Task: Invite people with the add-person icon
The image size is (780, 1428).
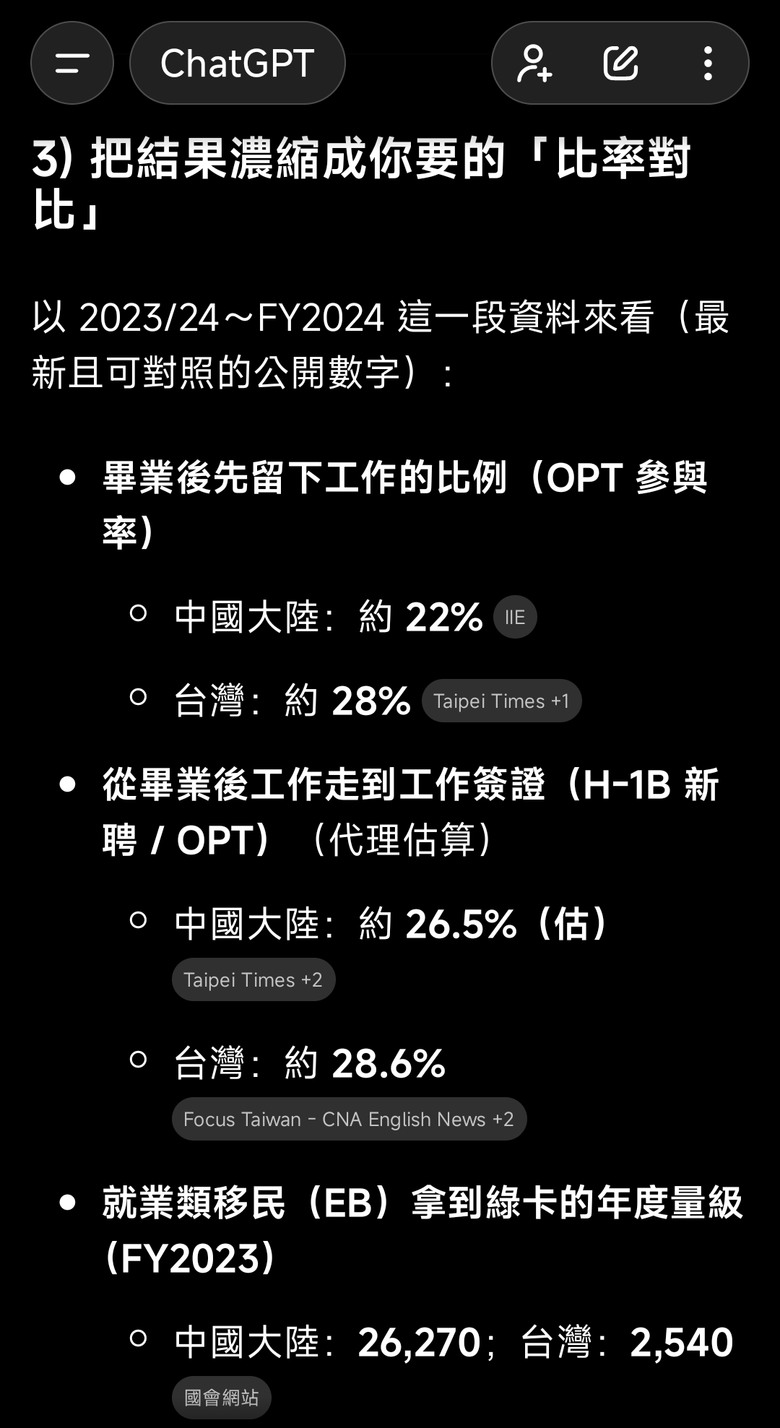Action: [534, 63]
